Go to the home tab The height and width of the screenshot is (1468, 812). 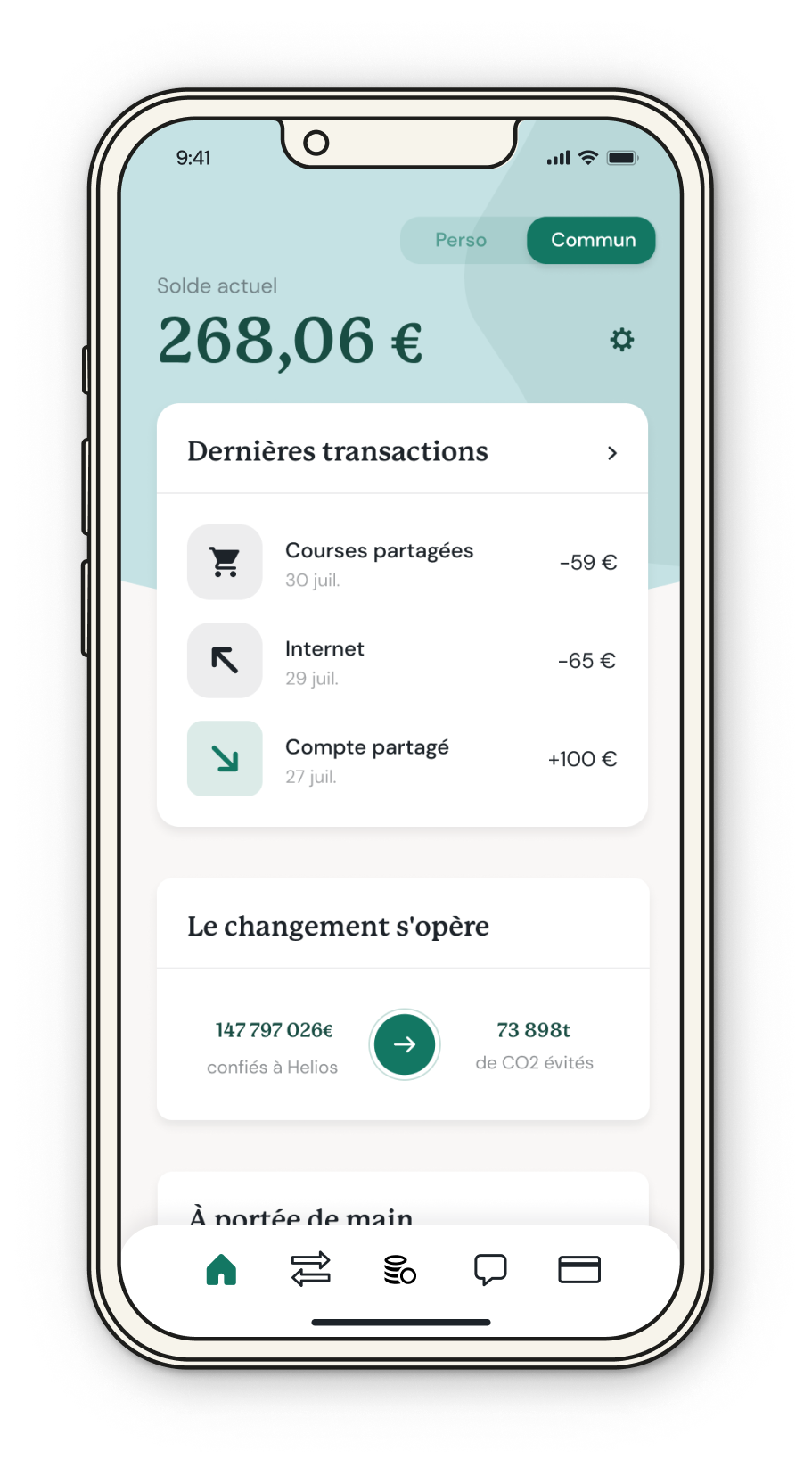pos(221,1269)
